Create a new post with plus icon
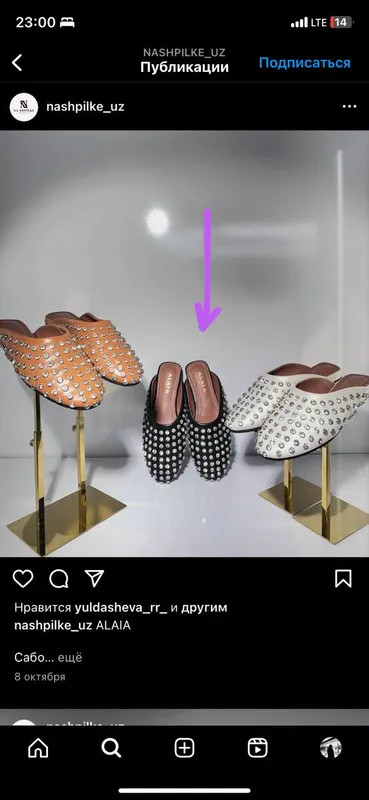369x800 pixels. point(184,748)
